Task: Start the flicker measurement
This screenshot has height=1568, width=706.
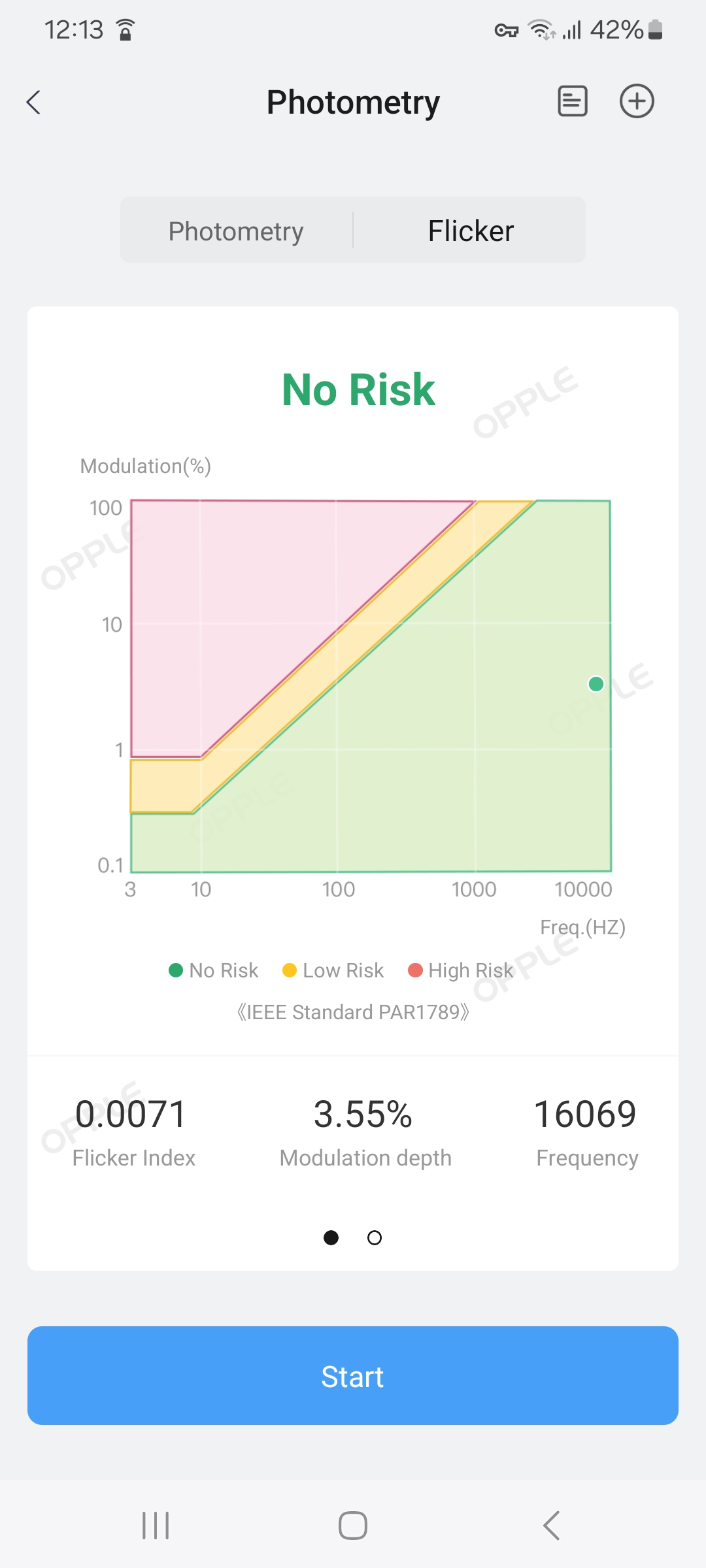Action: [x=353, y=1376]
